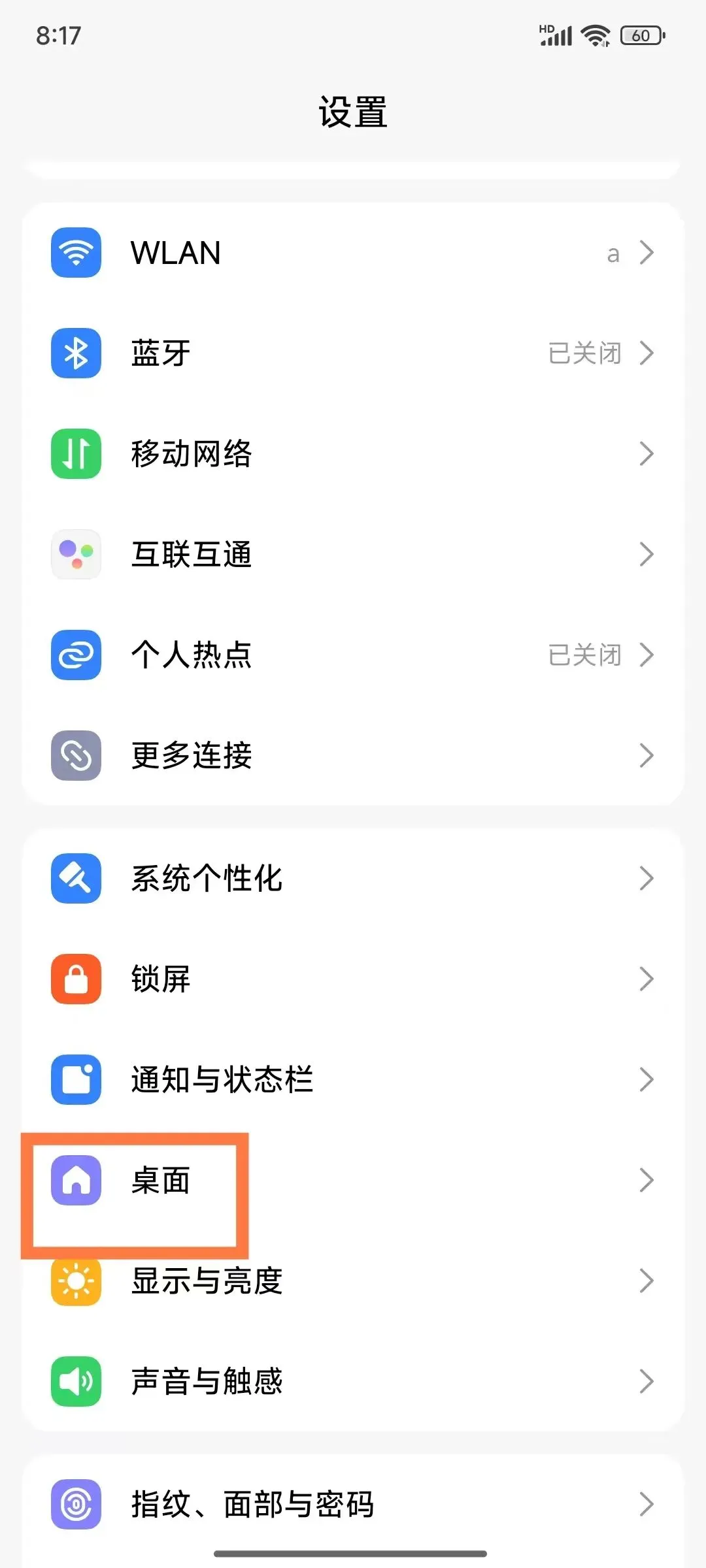706x1568 pixels.
Task: Open 系统个性化 personalization settings
Action: 353,879
